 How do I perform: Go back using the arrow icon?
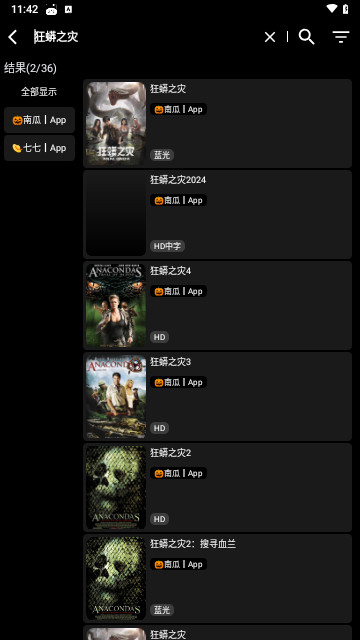(x=13, y=37)
